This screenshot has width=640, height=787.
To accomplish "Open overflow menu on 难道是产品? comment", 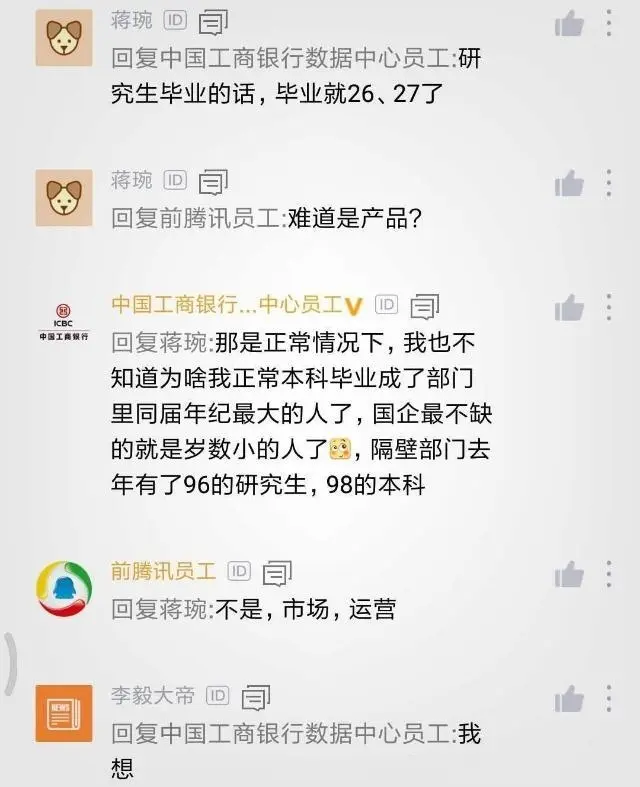I will 609,182.
